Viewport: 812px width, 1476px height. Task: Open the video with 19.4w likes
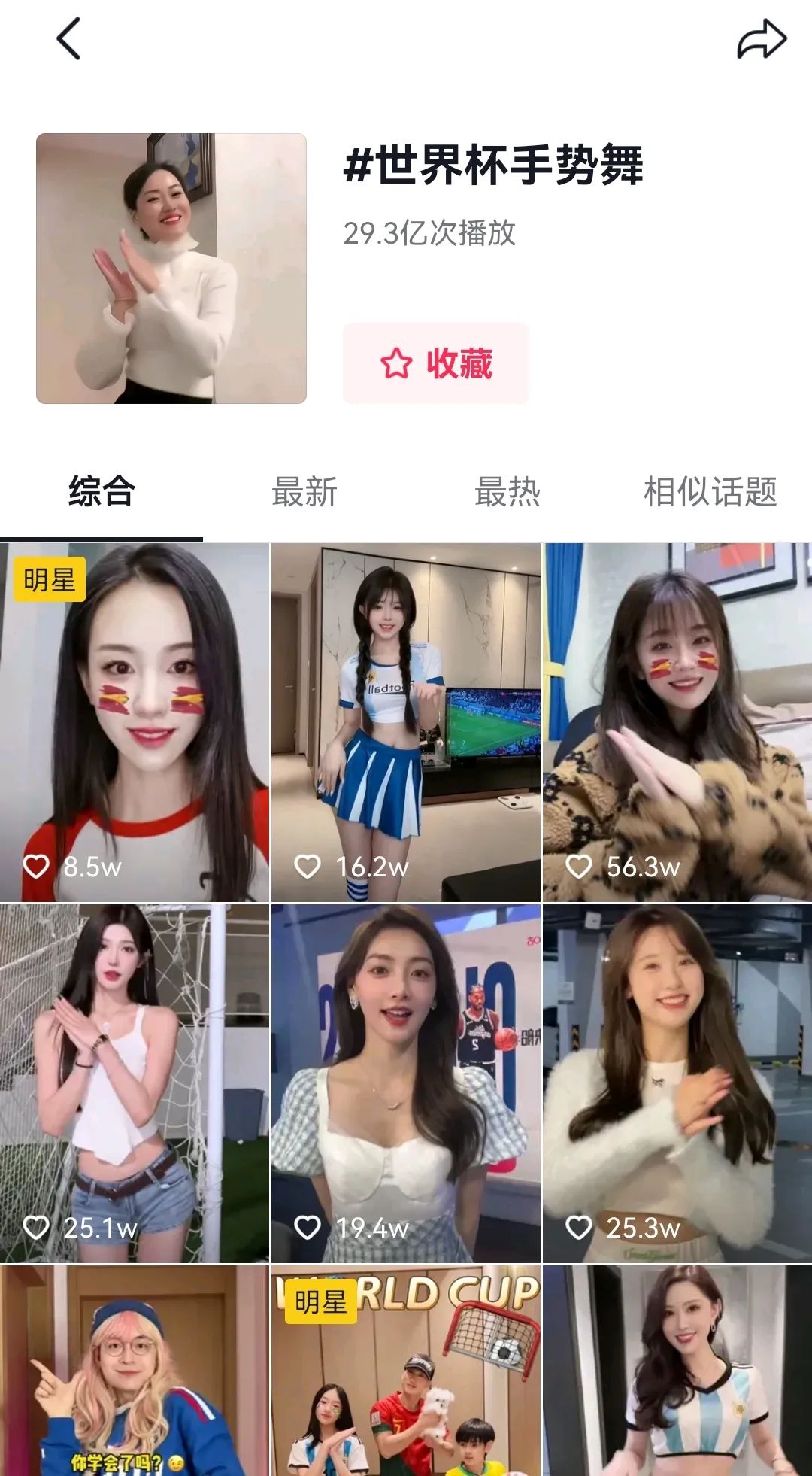point(405,1083)
